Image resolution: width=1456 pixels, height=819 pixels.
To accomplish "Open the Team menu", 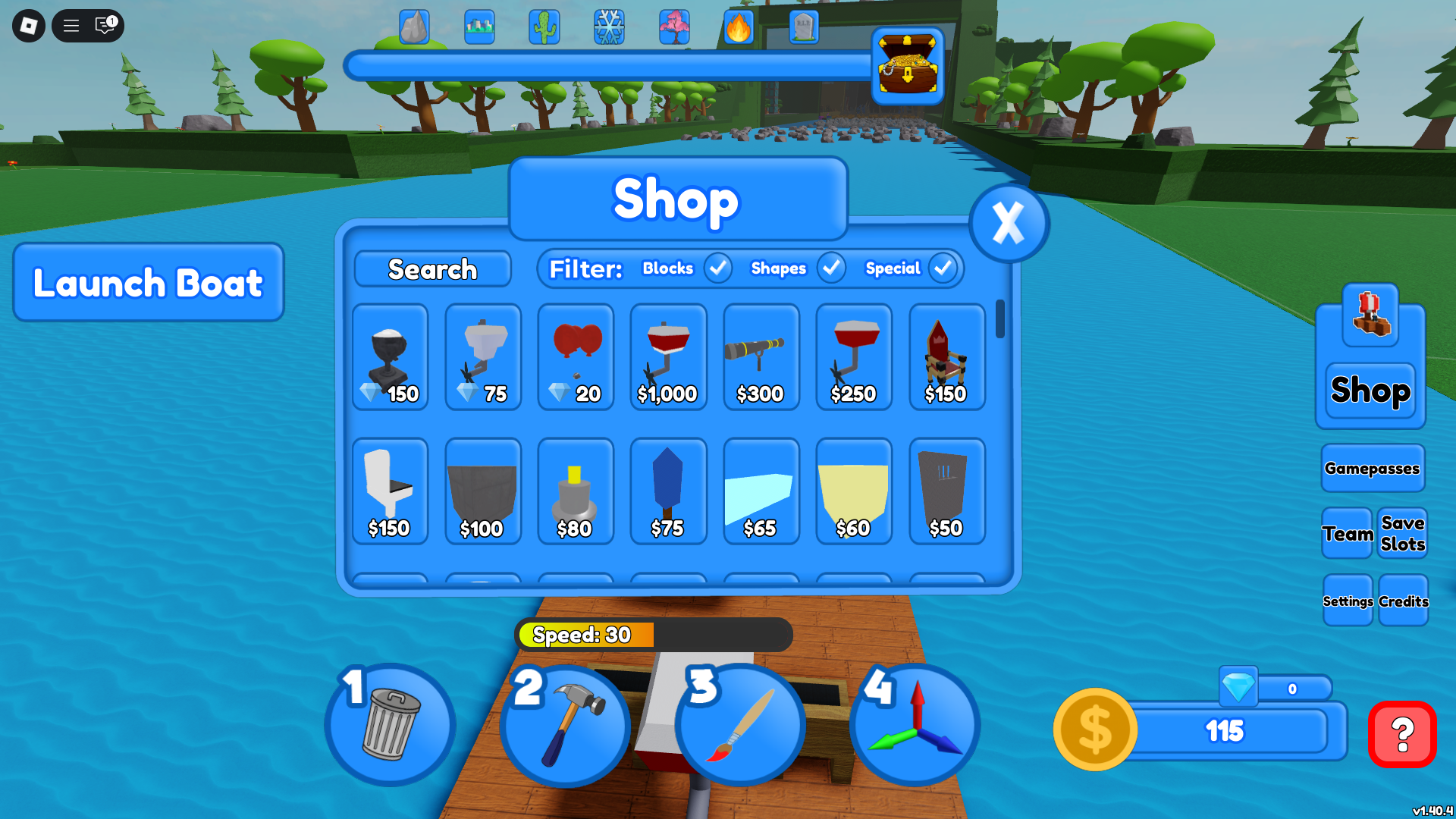I will [1348, 533].
